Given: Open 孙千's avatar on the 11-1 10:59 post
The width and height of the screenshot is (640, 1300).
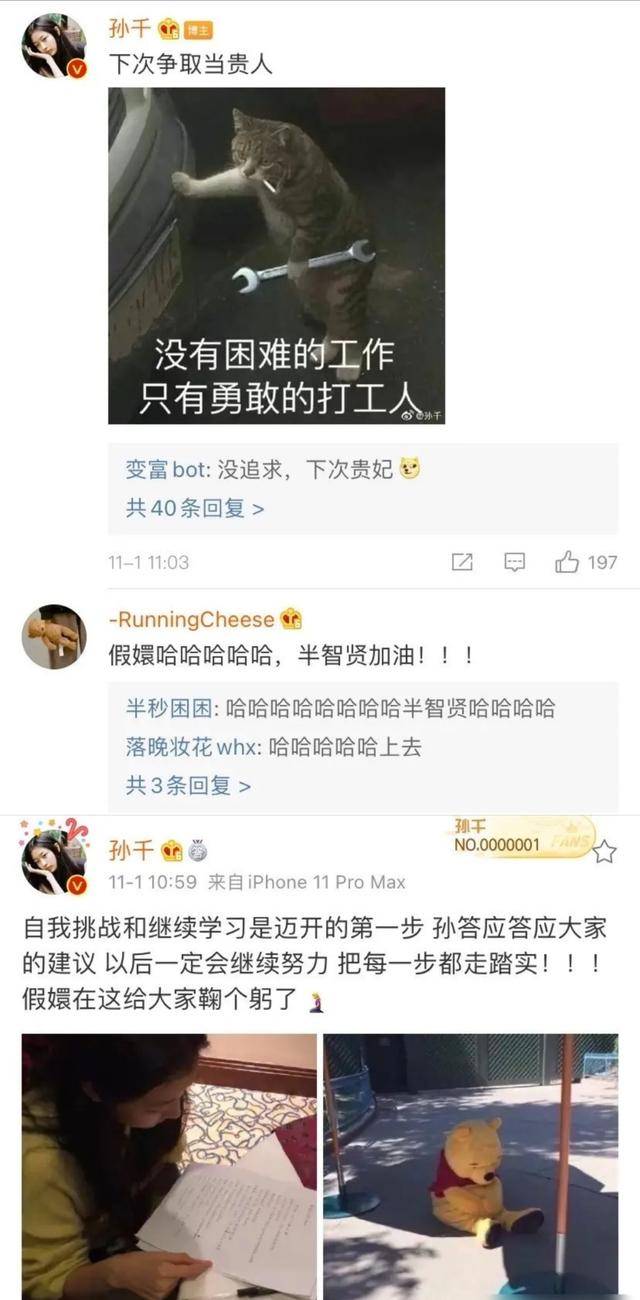Looking at the screenshot, I should click(54, 860).
